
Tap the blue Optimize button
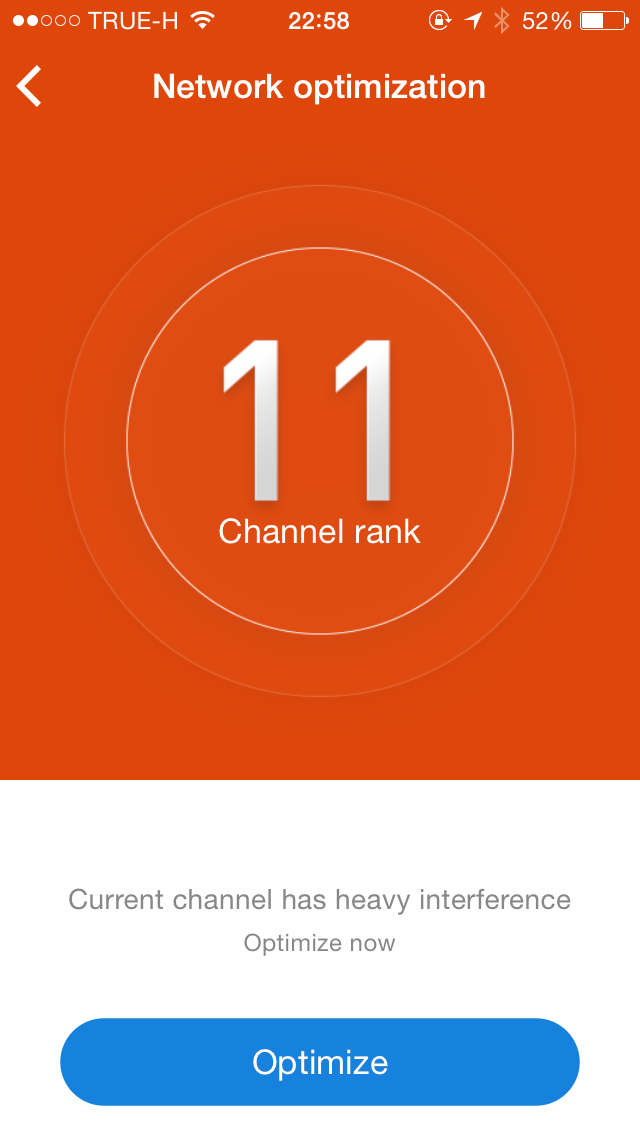tap(320, 1061)
